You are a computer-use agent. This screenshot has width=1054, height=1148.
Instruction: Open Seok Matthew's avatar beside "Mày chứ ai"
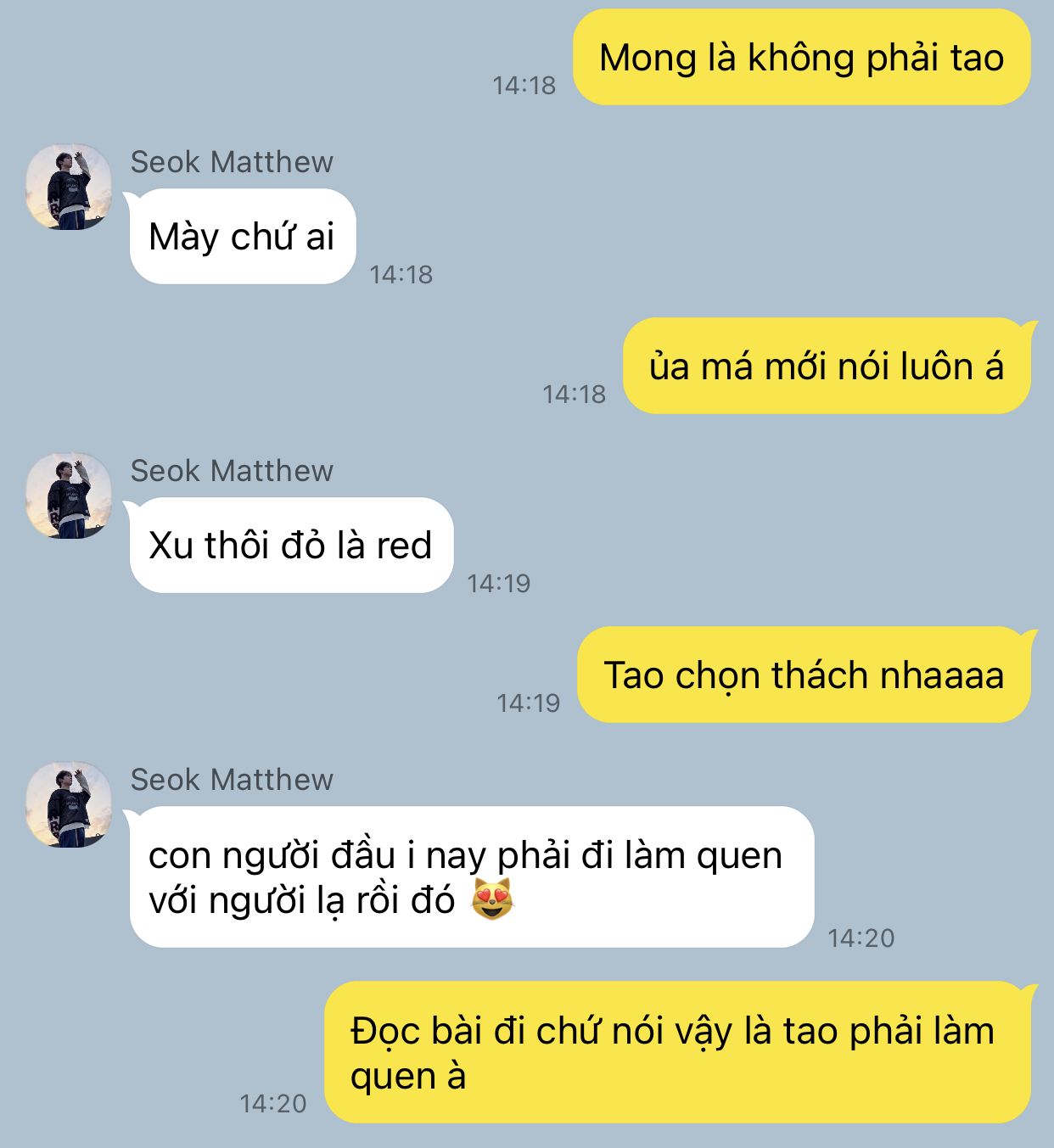69,187
